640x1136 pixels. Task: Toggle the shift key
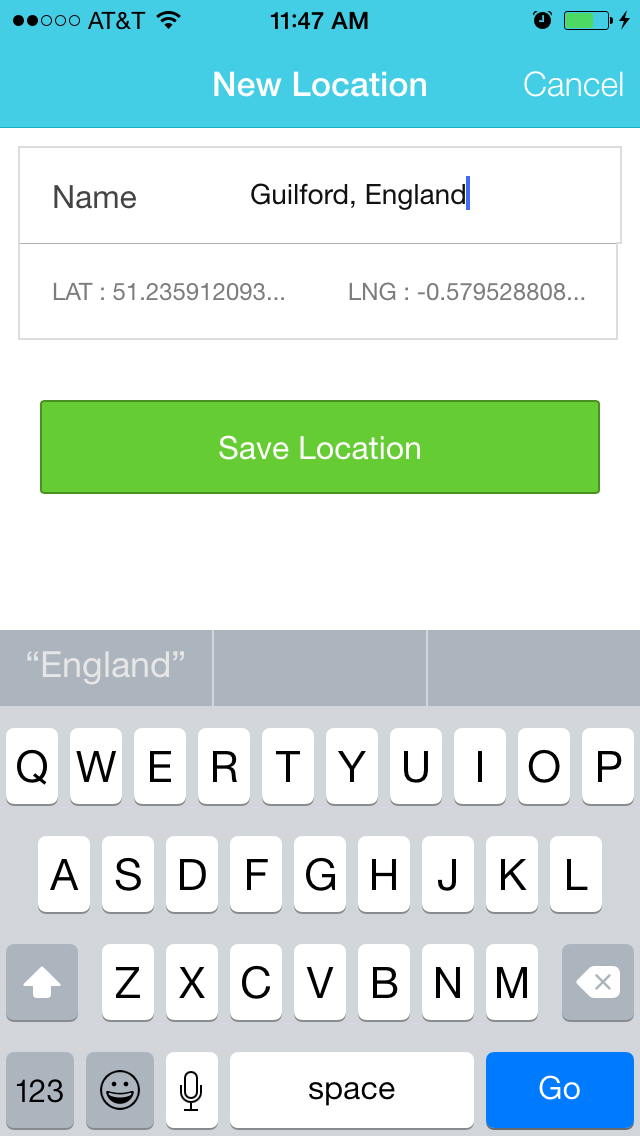pyautogui.click(x=42, y=982)
